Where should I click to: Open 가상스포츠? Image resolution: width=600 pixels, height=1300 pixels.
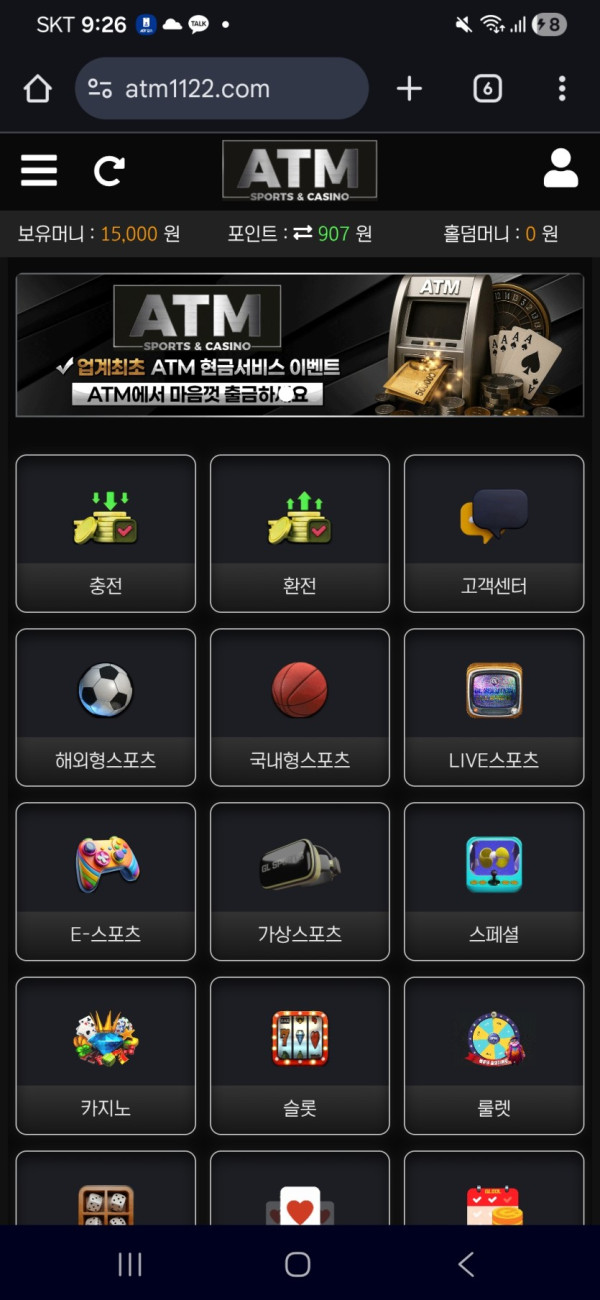point(300,881)
